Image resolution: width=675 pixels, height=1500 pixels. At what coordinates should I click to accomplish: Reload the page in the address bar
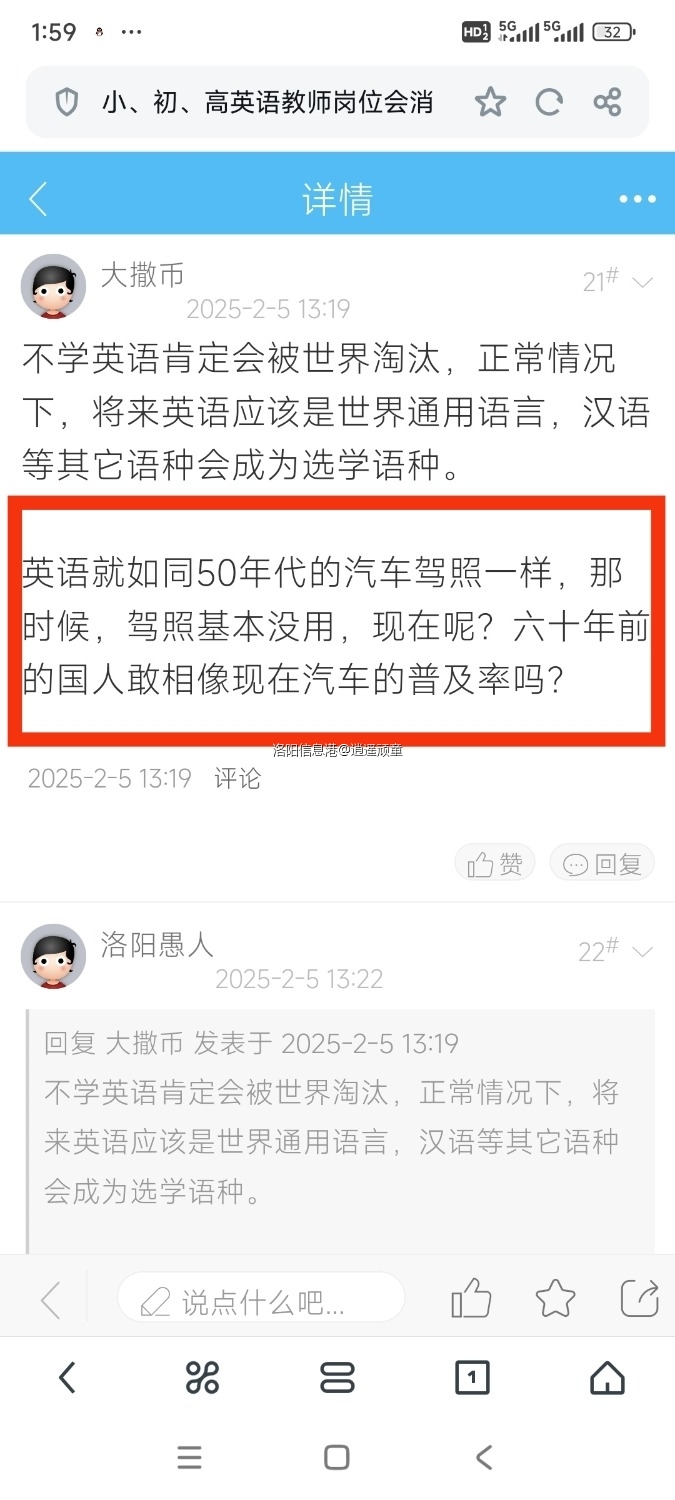[549, 102]
